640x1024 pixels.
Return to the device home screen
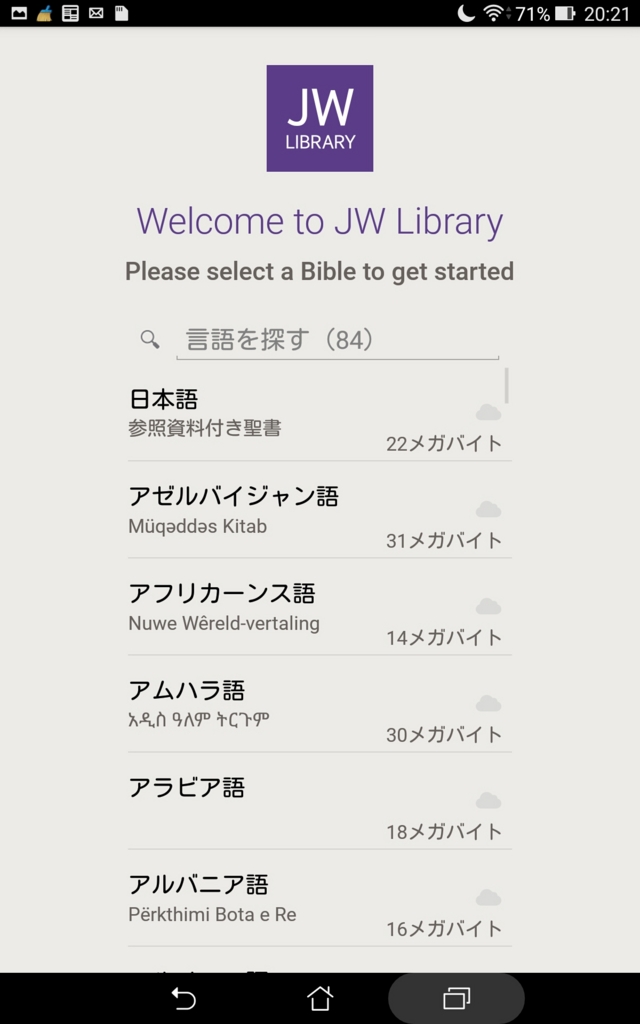tap(320, 998)
